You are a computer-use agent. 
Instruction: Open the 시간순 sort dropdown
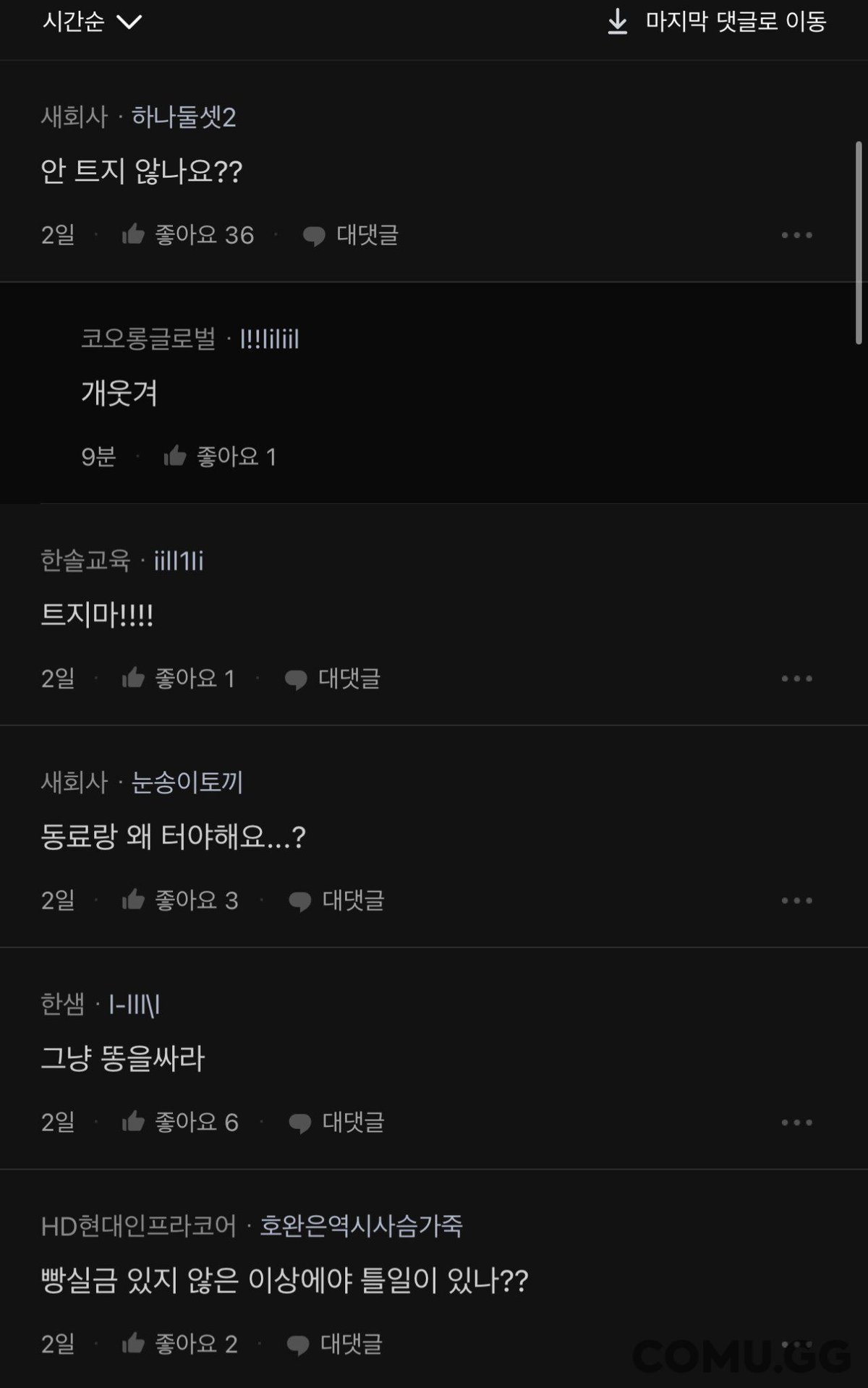pos(92,22)
